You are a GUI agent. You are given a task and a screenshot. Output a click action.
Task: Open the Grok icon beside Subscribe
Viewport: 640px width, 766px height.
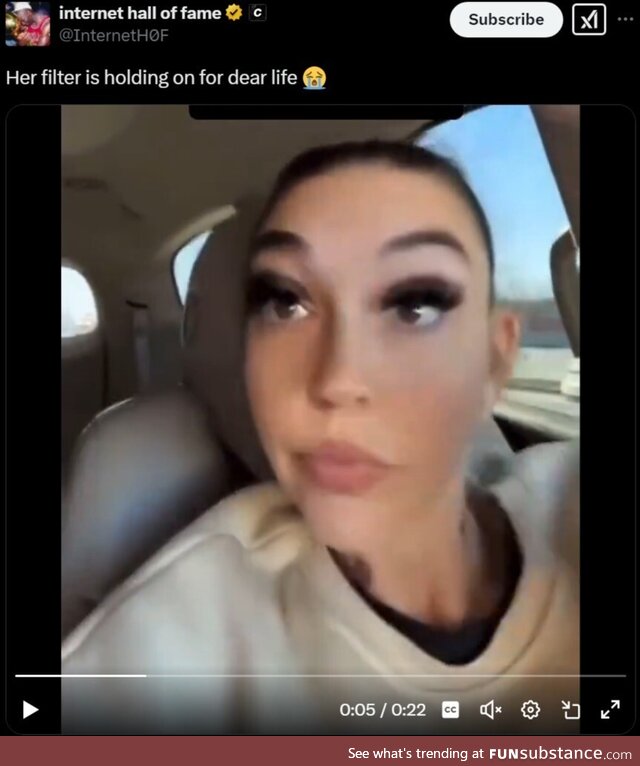coord(589,20)
